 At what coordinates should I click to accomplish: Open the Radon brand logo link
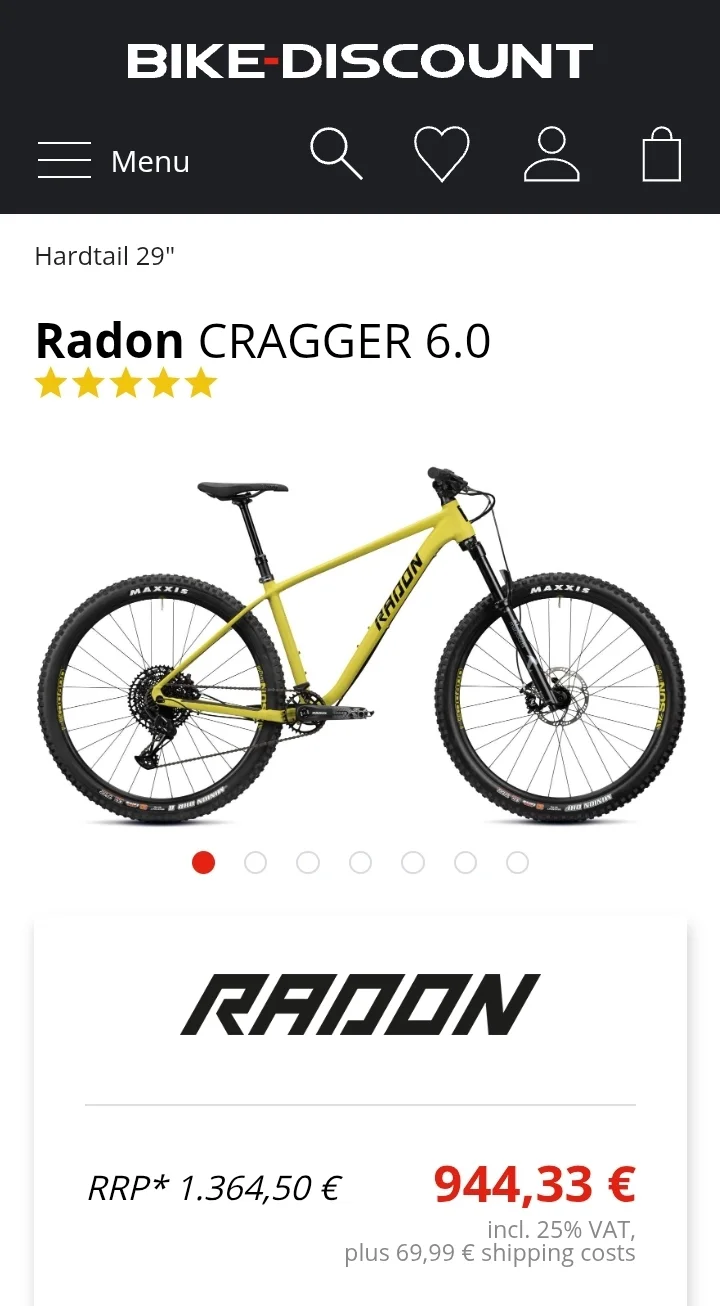click(360, 1004)
